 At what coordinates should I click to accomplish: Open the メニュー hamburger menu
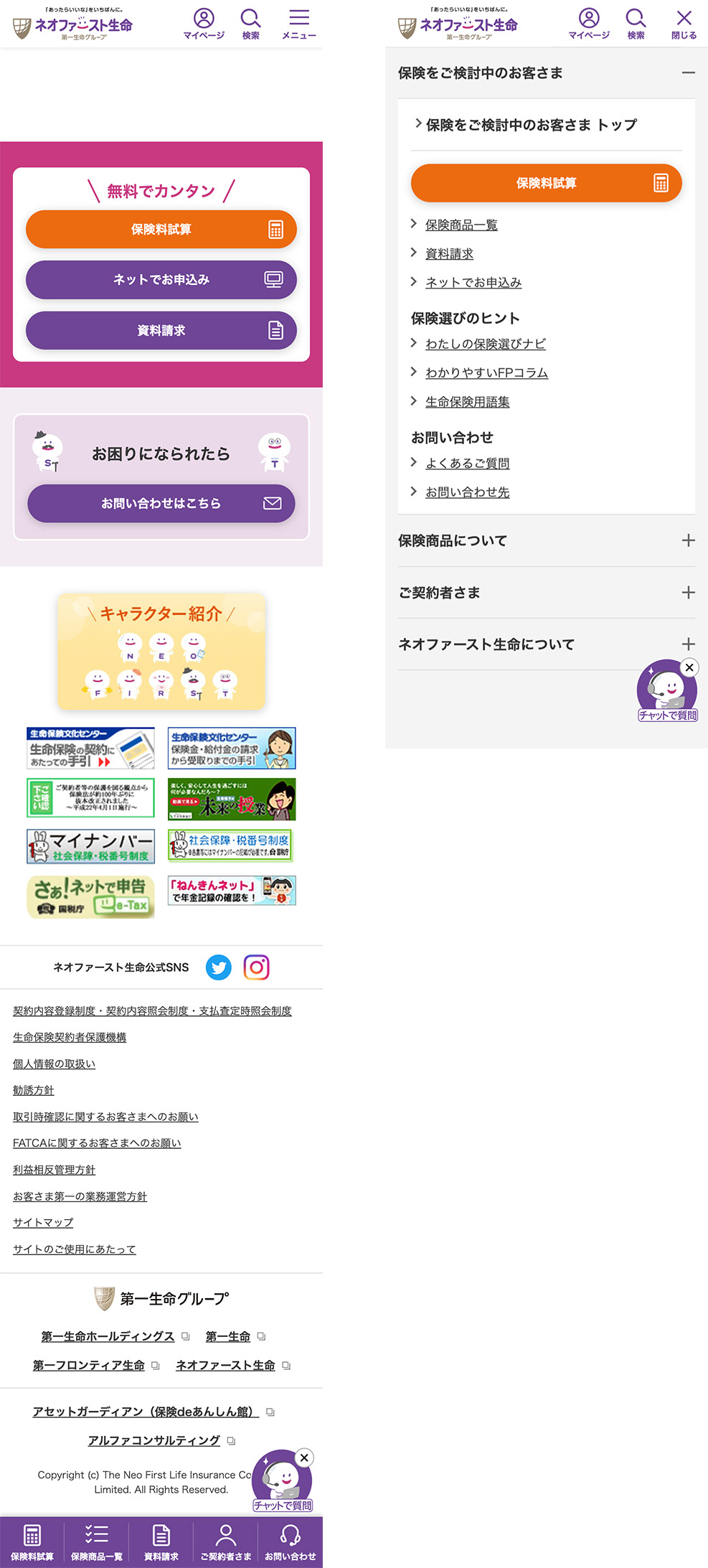[299, 24]
